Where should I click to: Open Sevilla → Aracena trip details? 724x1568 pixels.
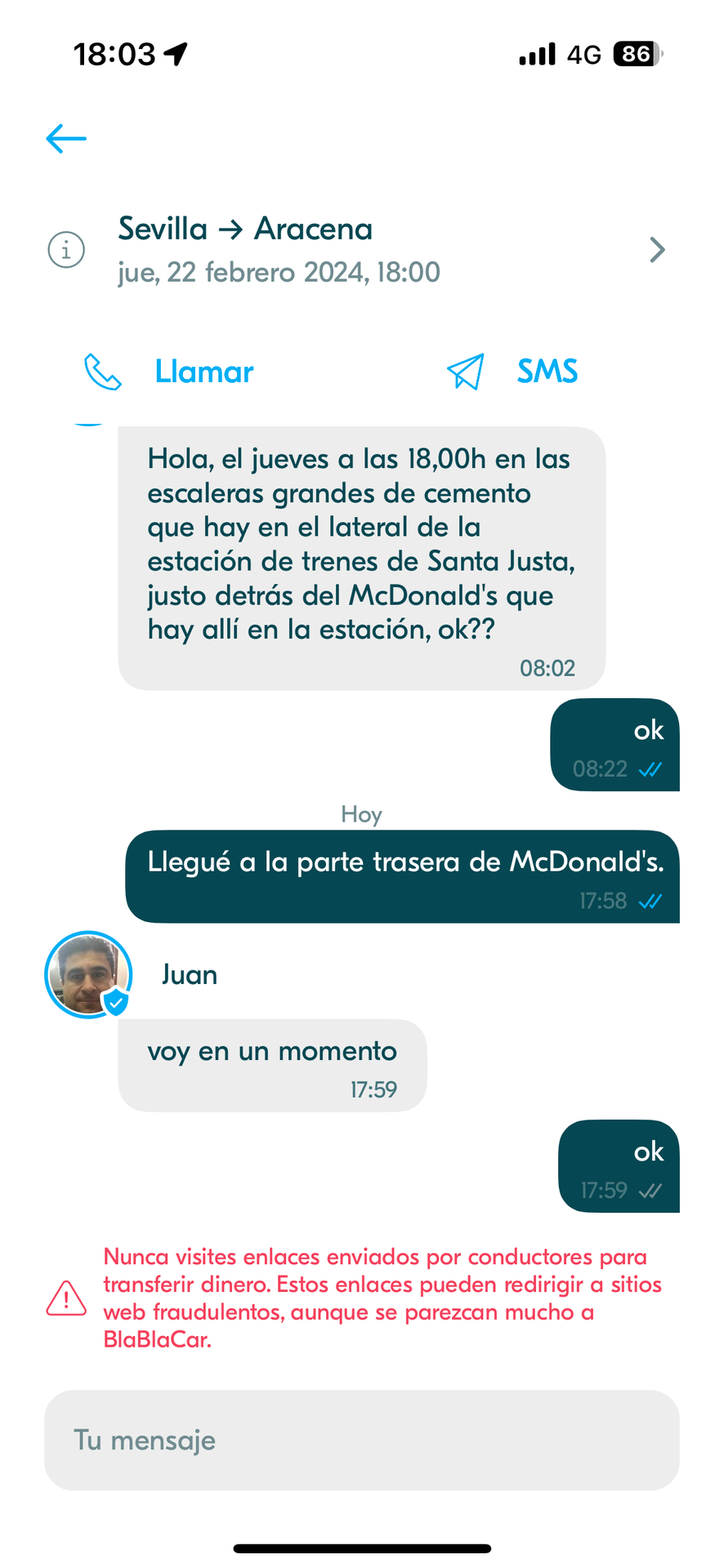tap(360, 249)
